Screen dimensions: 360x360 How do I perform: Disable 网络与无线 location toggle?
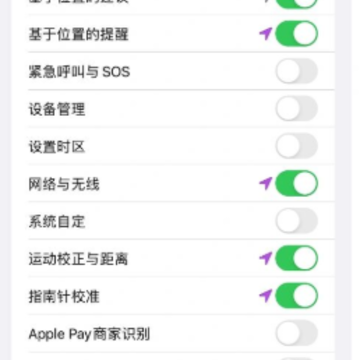click(296, 183)
